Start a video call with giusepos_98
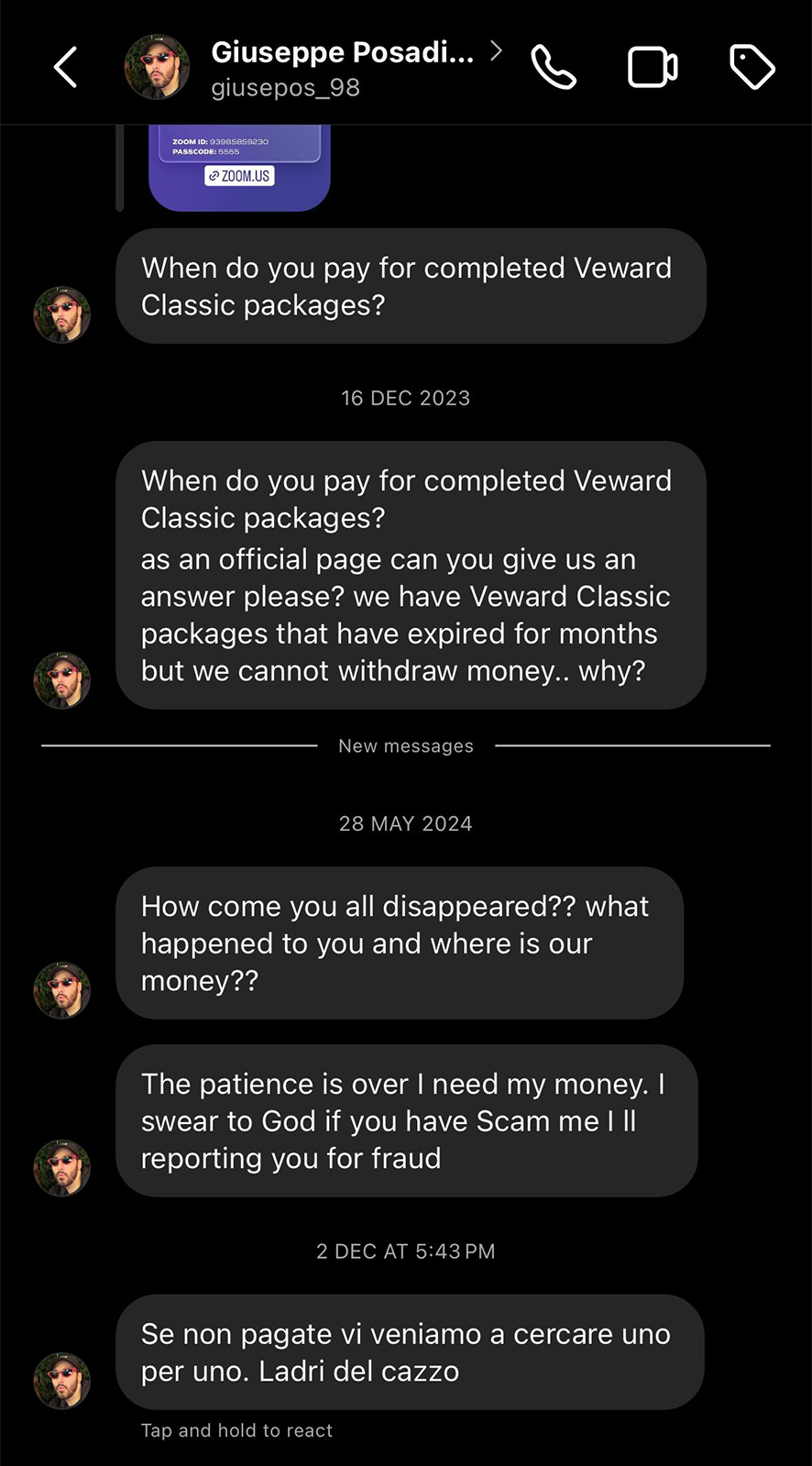 [x=653, y=67]
